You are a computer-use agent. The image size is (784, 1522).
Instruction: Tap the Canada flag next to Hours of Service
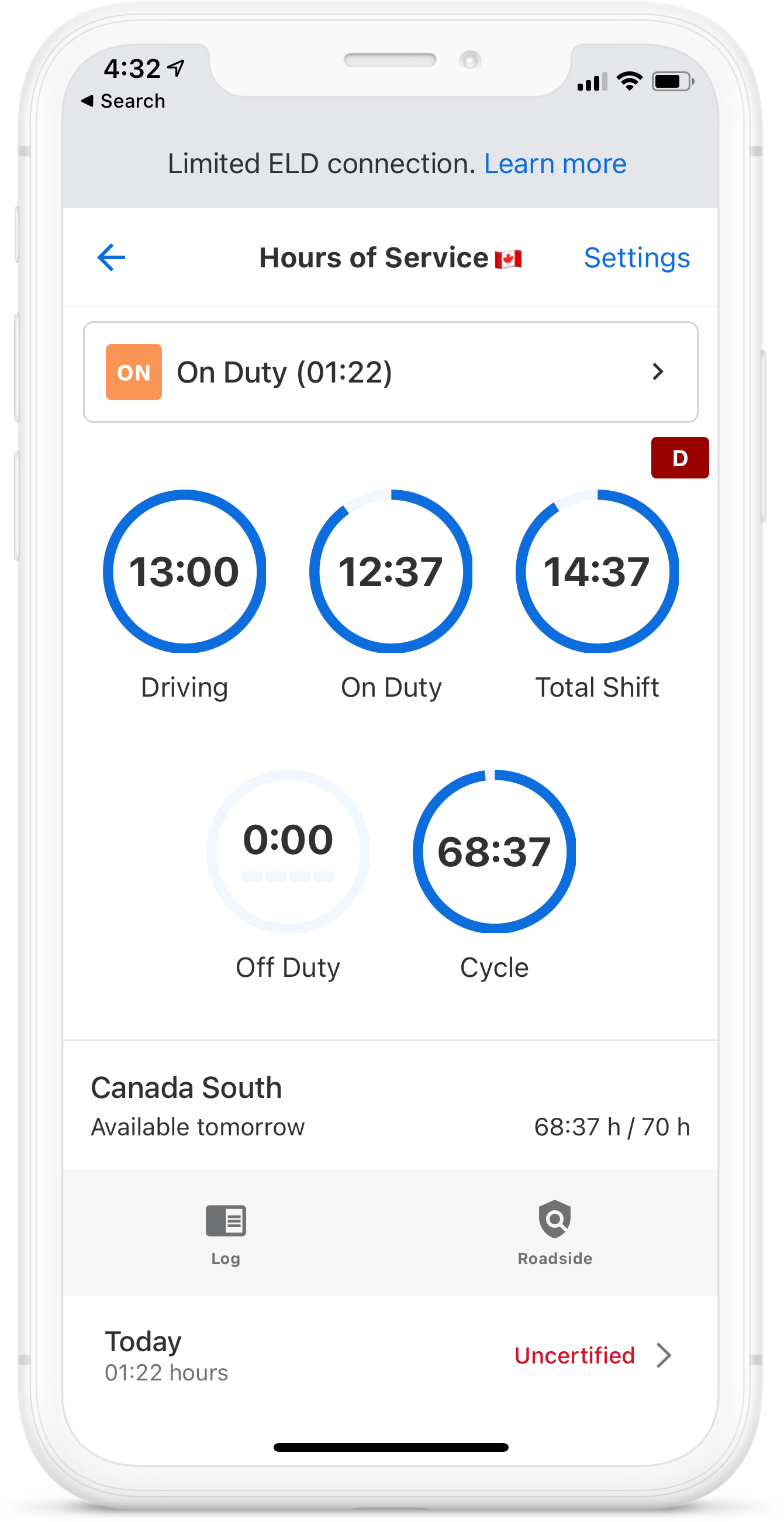point(509,257)
